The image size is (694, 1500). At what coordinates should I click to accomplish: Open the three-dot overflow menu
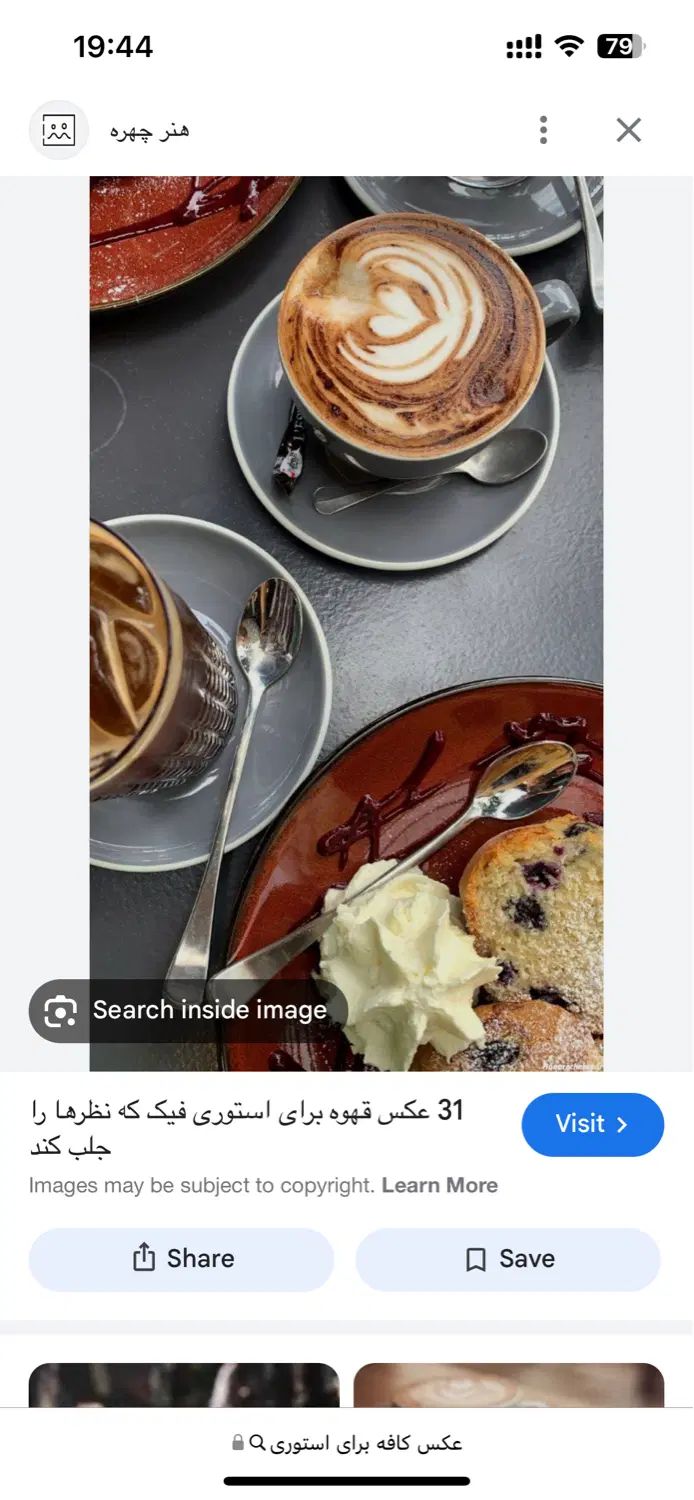pos(543,130)
